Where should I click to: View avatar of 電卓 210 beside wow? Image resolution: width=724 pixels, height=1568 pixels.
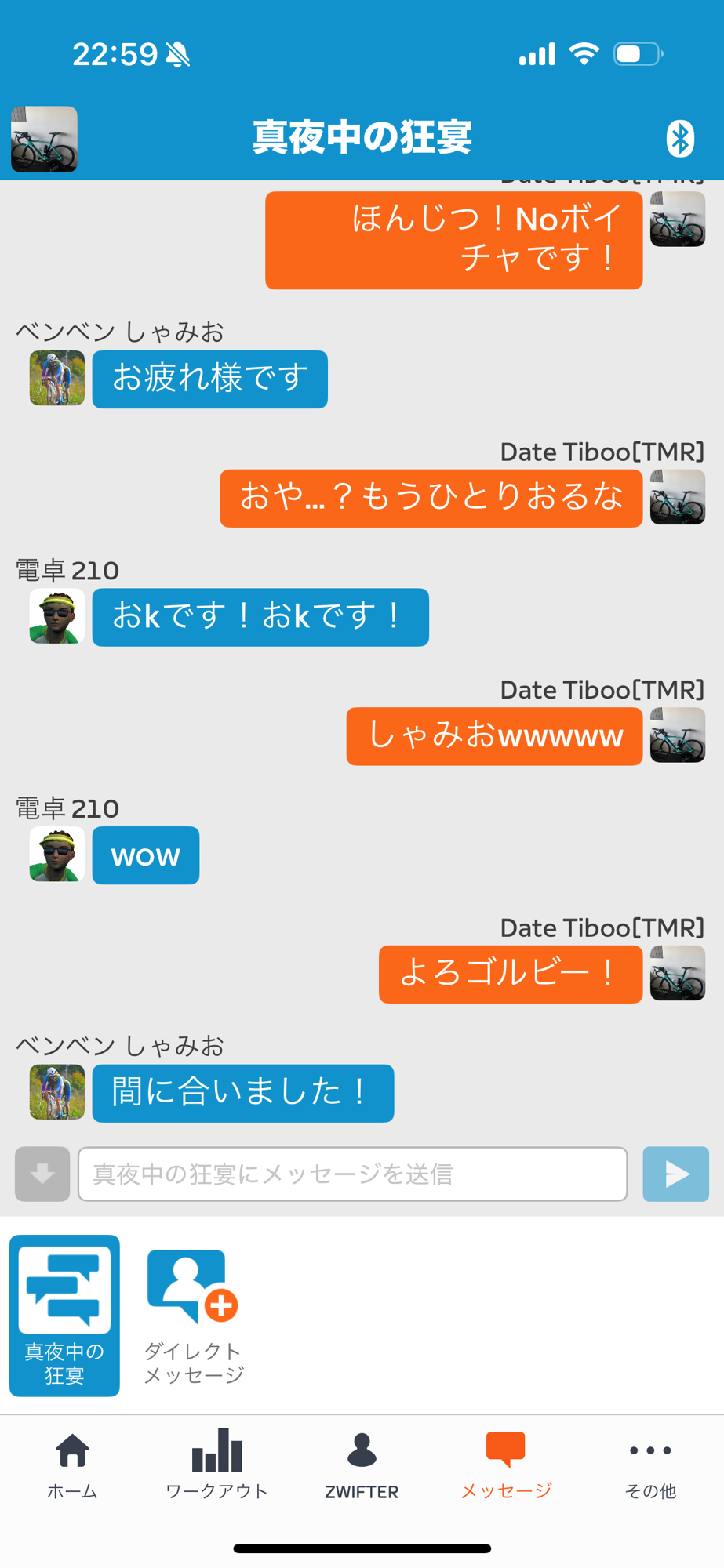click(x=56, y=855)
